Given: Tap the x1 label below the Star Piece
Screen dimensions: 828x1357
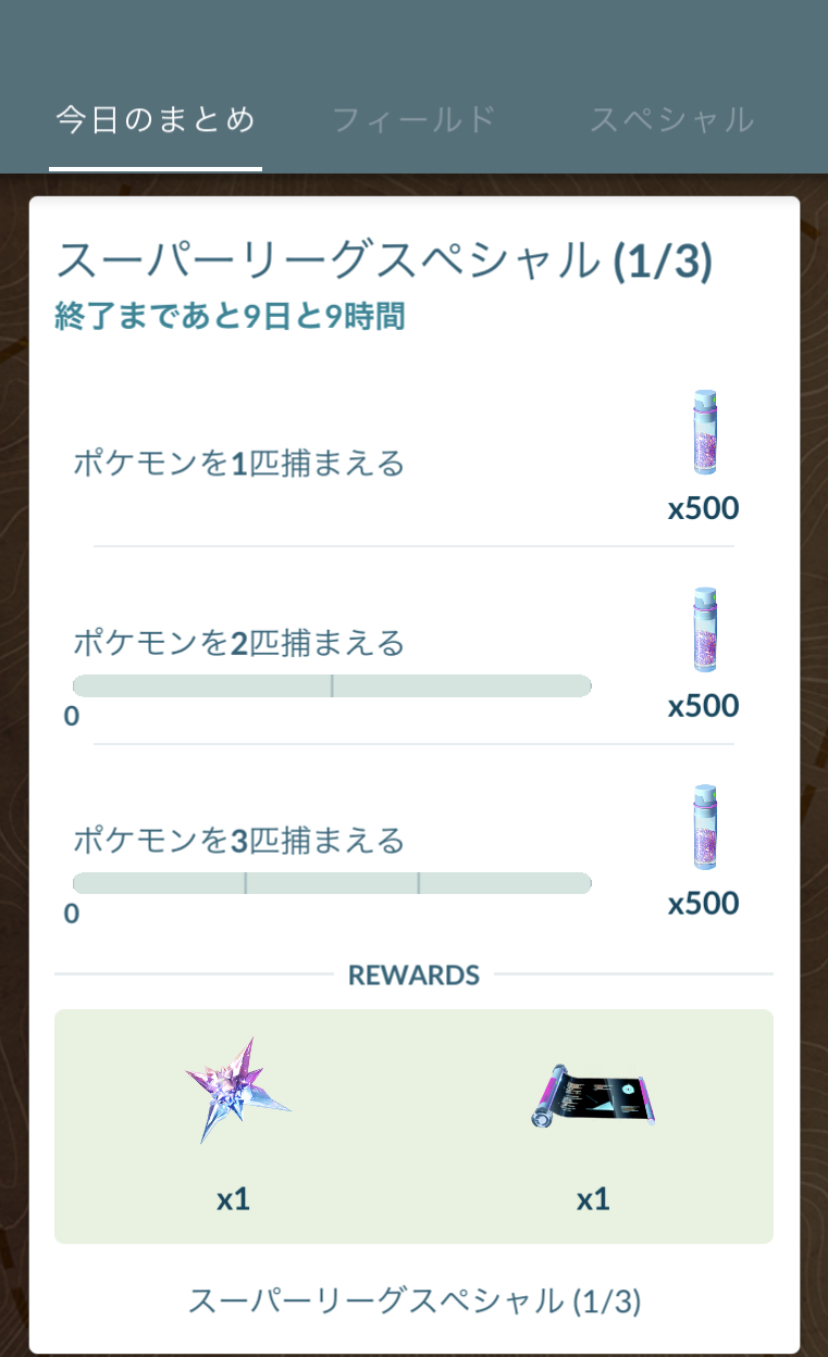Looking at the screenshot, I should pyautogui.click(x=233, y=1199).
